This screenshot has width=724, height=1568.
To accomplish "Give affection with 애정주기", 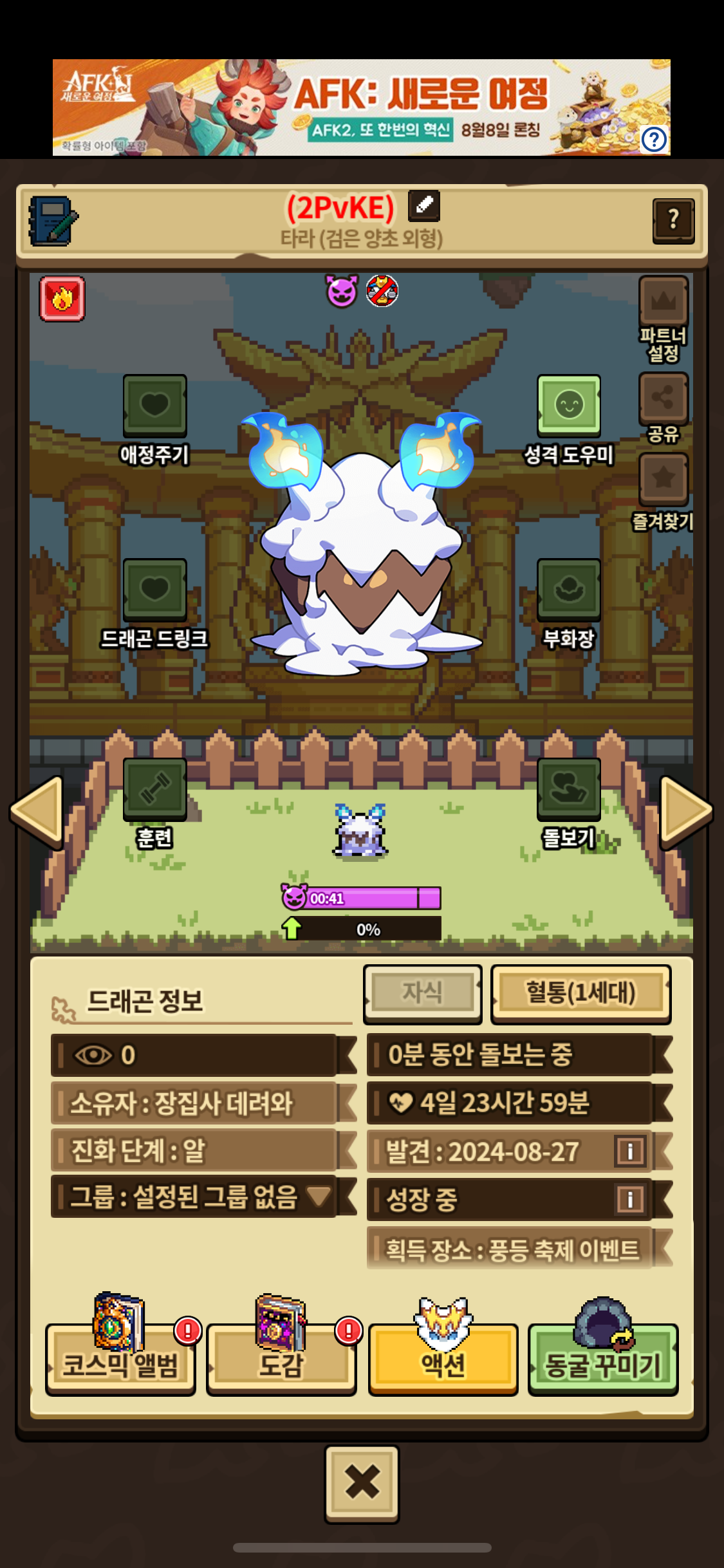I will pyautogui.click(x=154, y=407).
